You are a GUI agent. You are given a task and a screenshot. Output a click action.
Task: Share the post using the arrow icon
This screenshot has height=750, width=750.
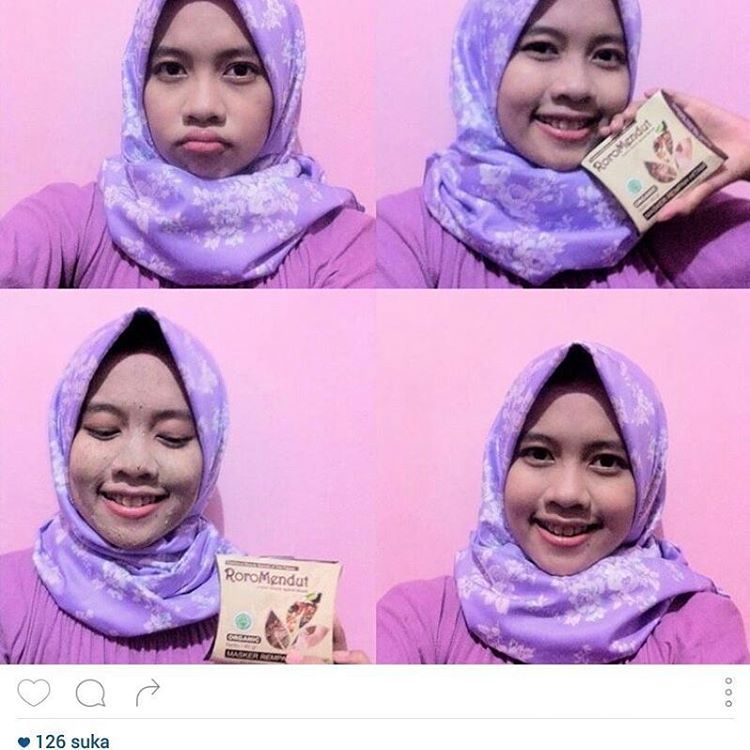[148, 691]
